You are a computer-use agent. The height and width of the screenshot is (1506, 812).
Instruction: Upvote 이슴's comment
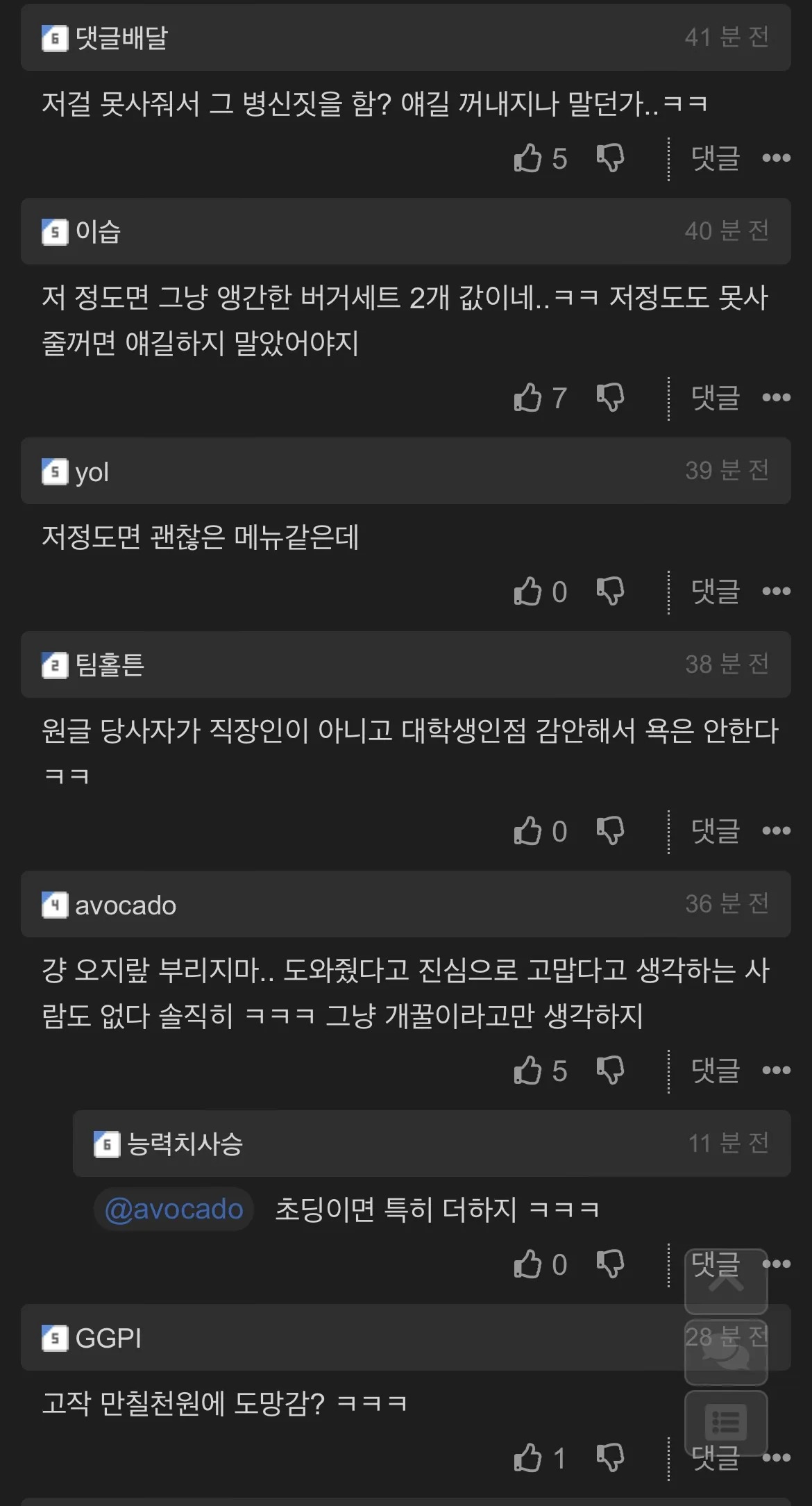pyautogui.click(x=528, y=398)
